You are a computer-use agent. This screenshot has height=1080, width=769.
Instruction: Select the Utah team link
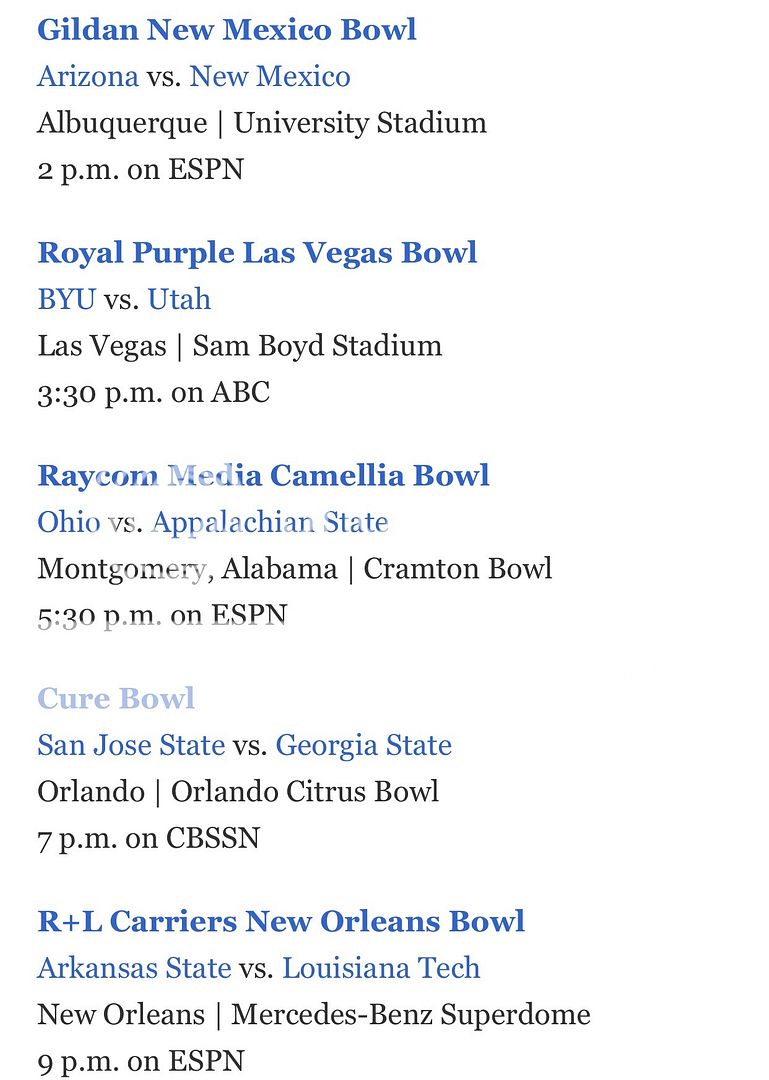coord(180,299)
